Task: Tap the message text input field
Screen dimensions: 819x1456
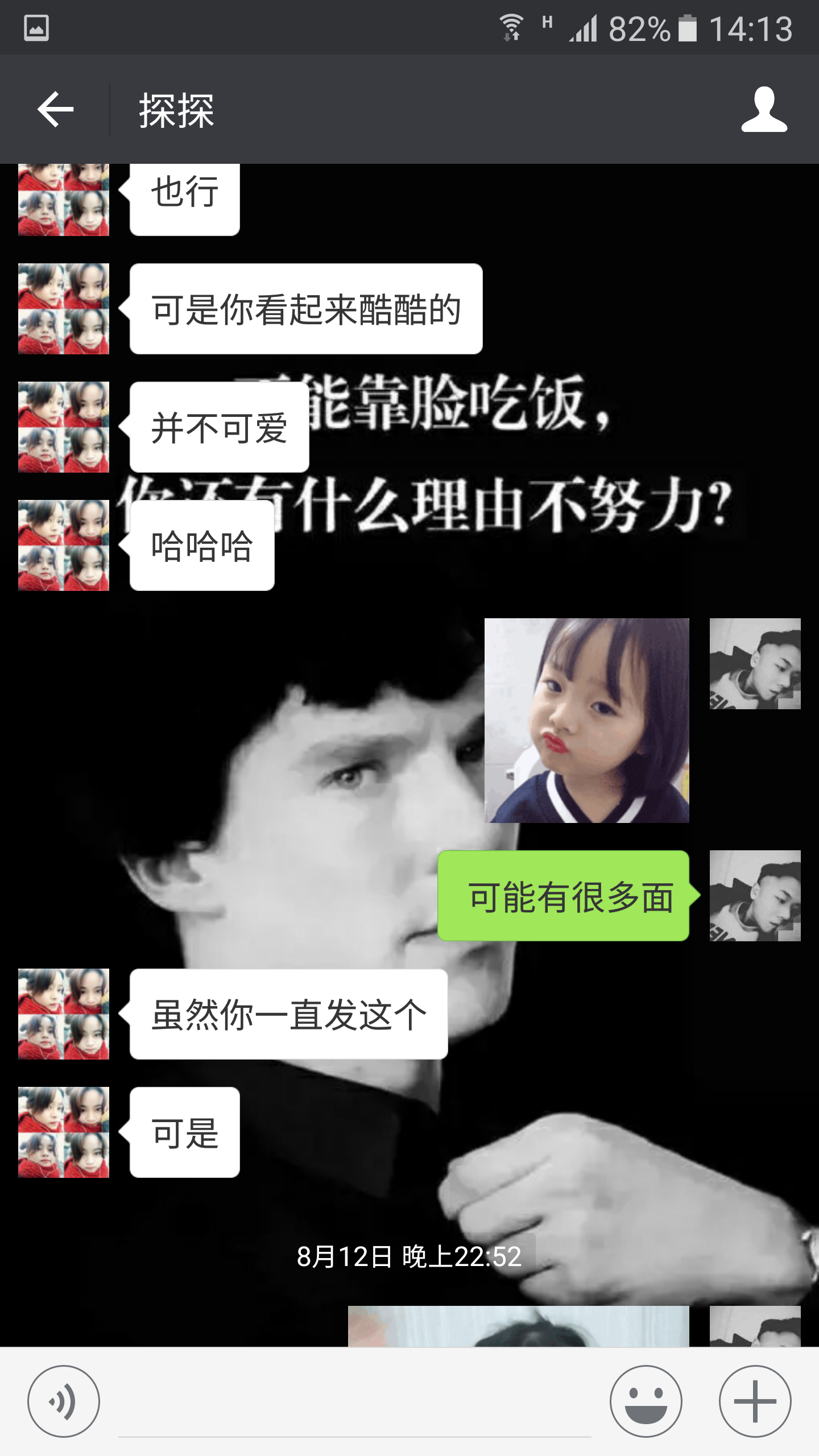Action: 355,1405
